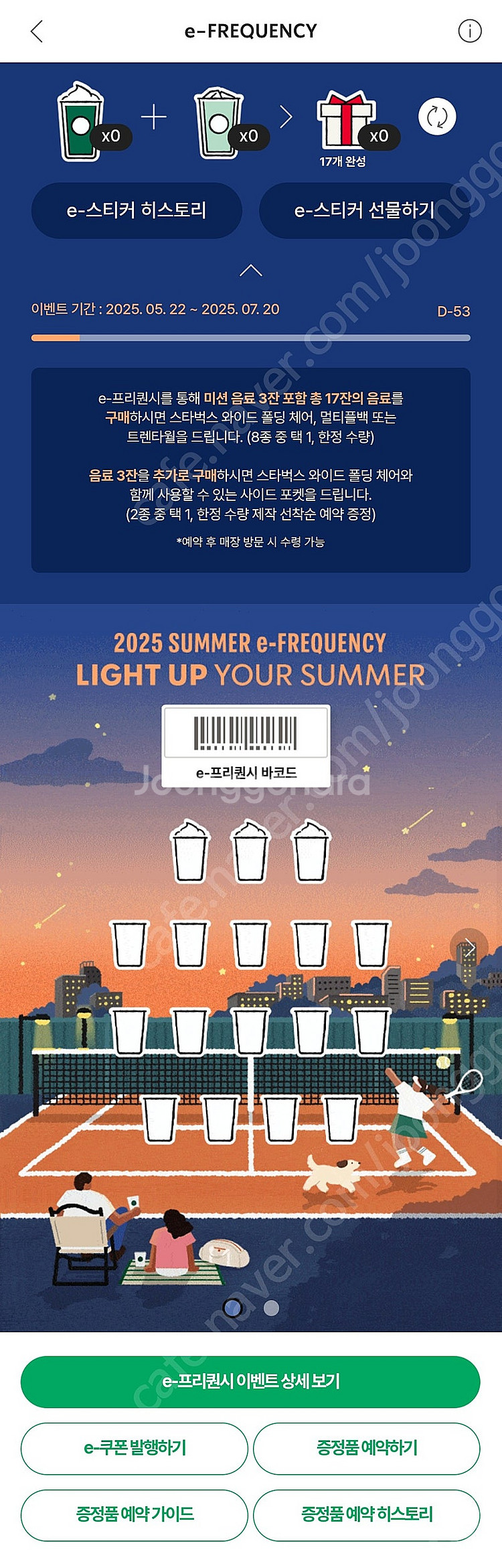The image size is (502, 1568).
Task: Go back with the top-left arrow
Action: click(x=37, y=31)
